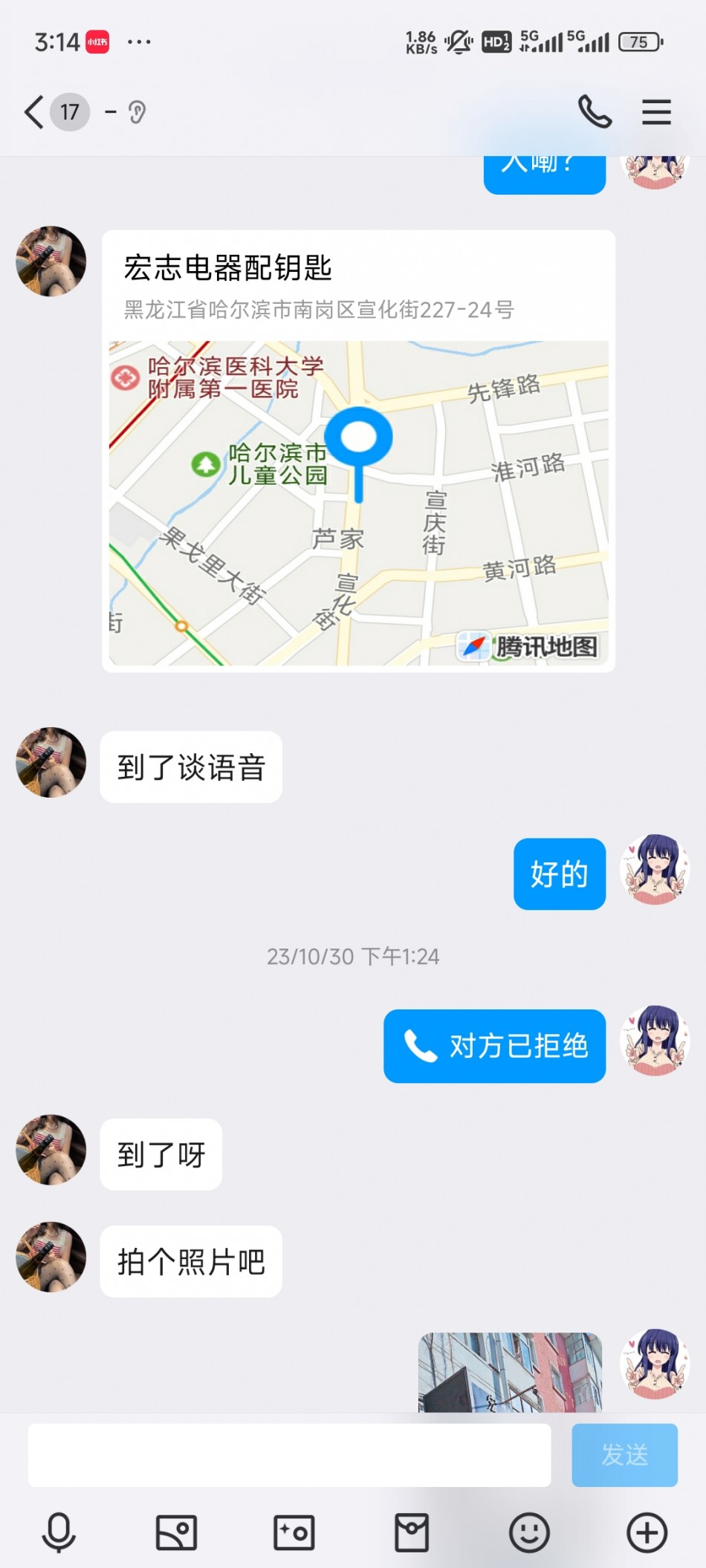
Task: Open the 宏志电器配钥匙 location card
Action: pyautogui.click(x=358, y=450)
